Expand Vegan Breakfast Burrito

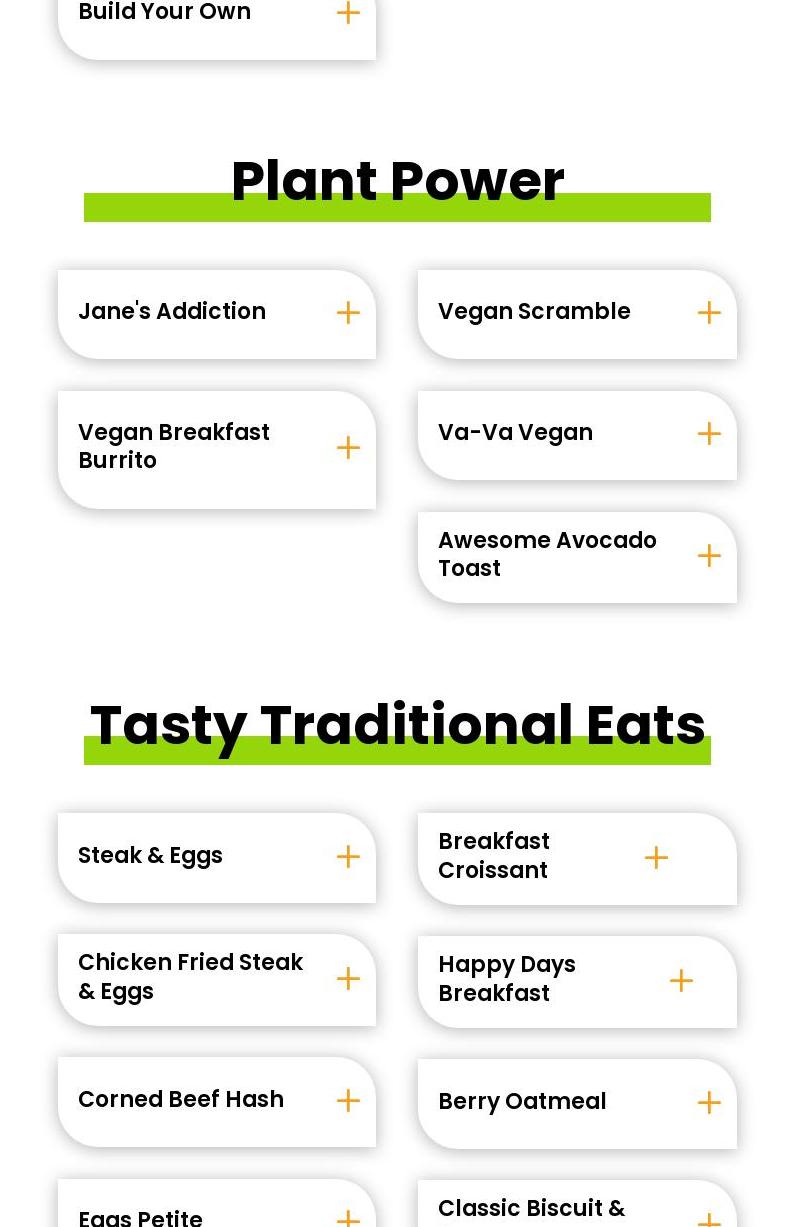348,447
